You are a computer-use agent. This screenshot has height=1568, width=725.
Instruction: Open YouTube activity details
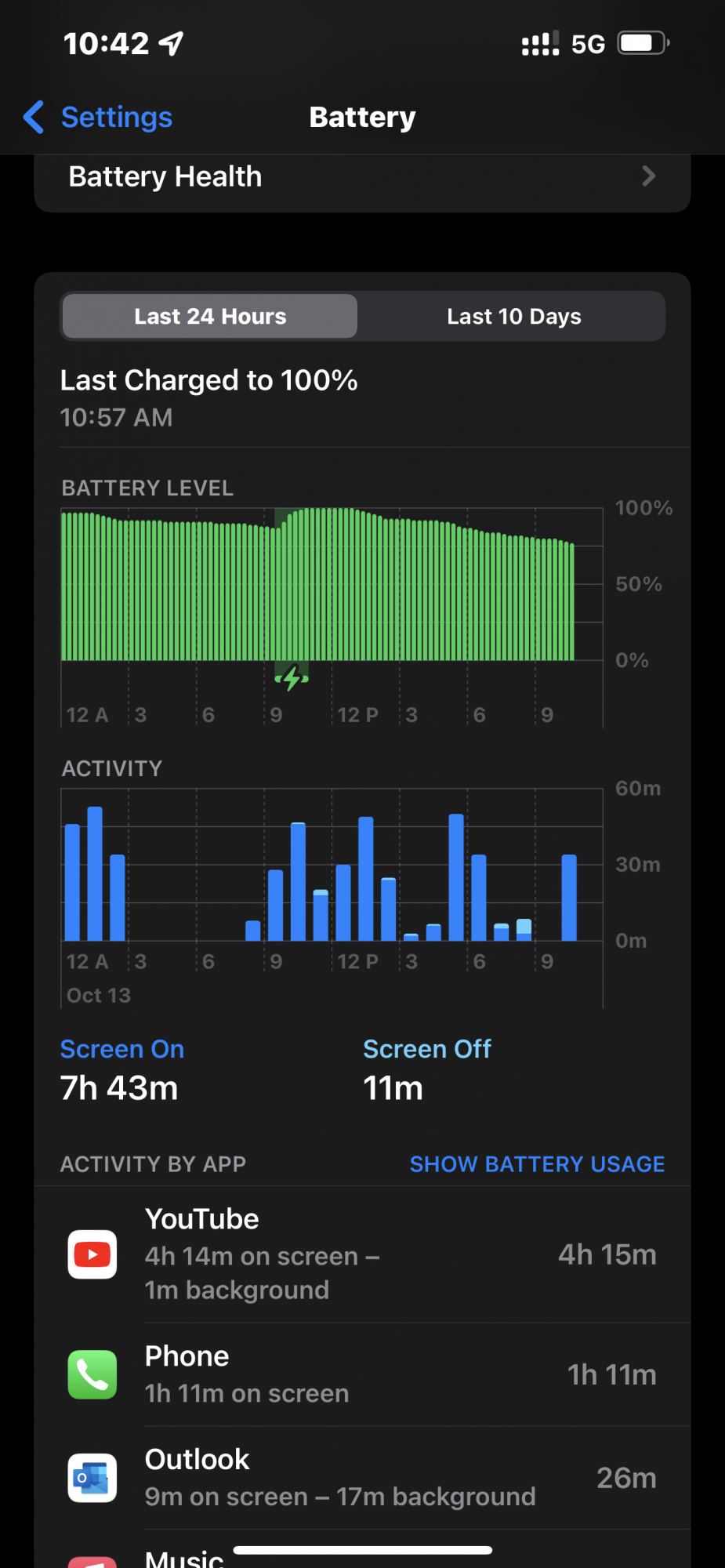pyautogui.click(x=362, y=1254)
